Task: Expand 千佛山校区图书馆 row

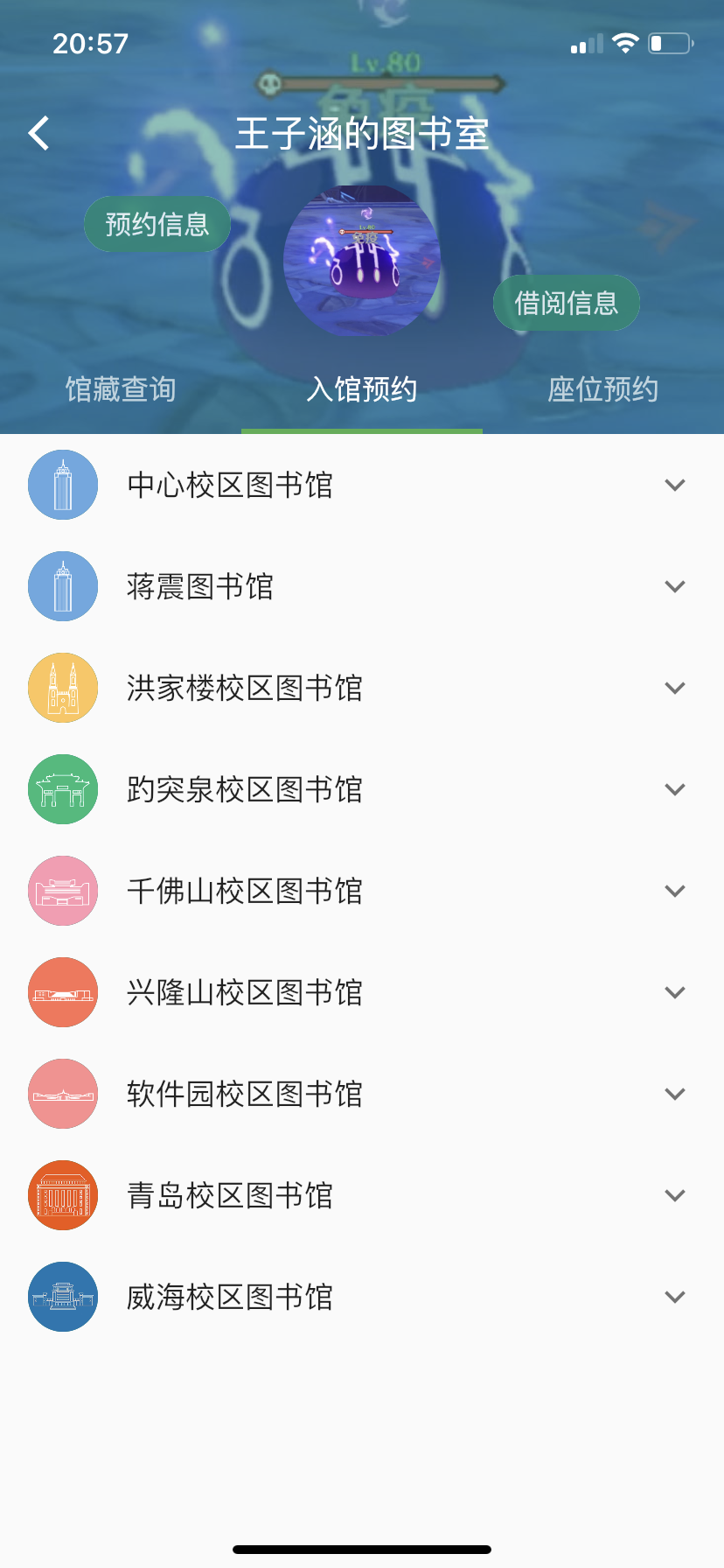Action: point(362,891)
